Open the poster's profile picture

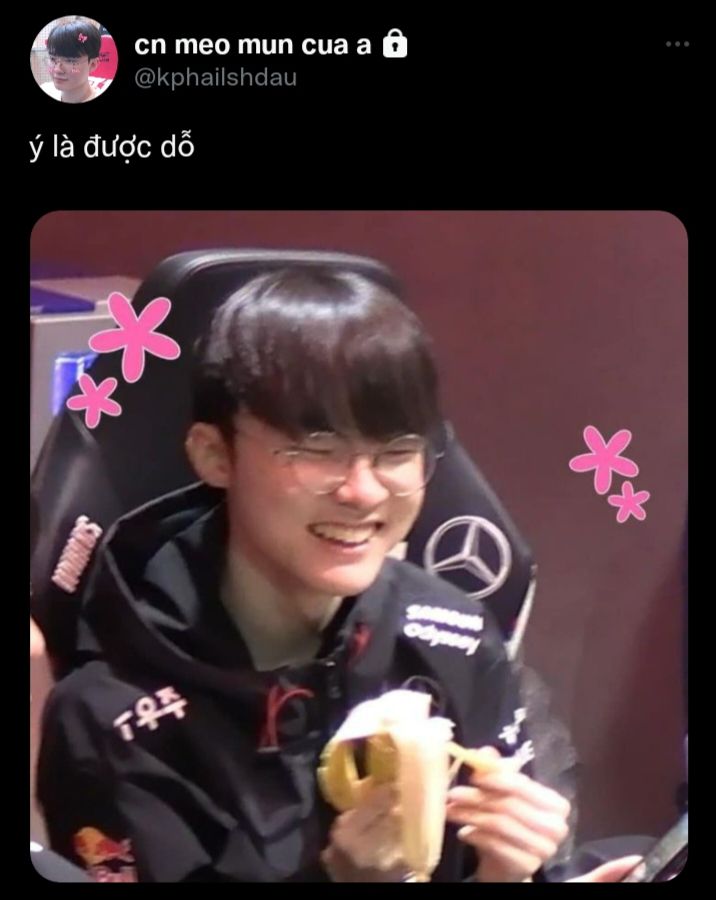(74, 60)
